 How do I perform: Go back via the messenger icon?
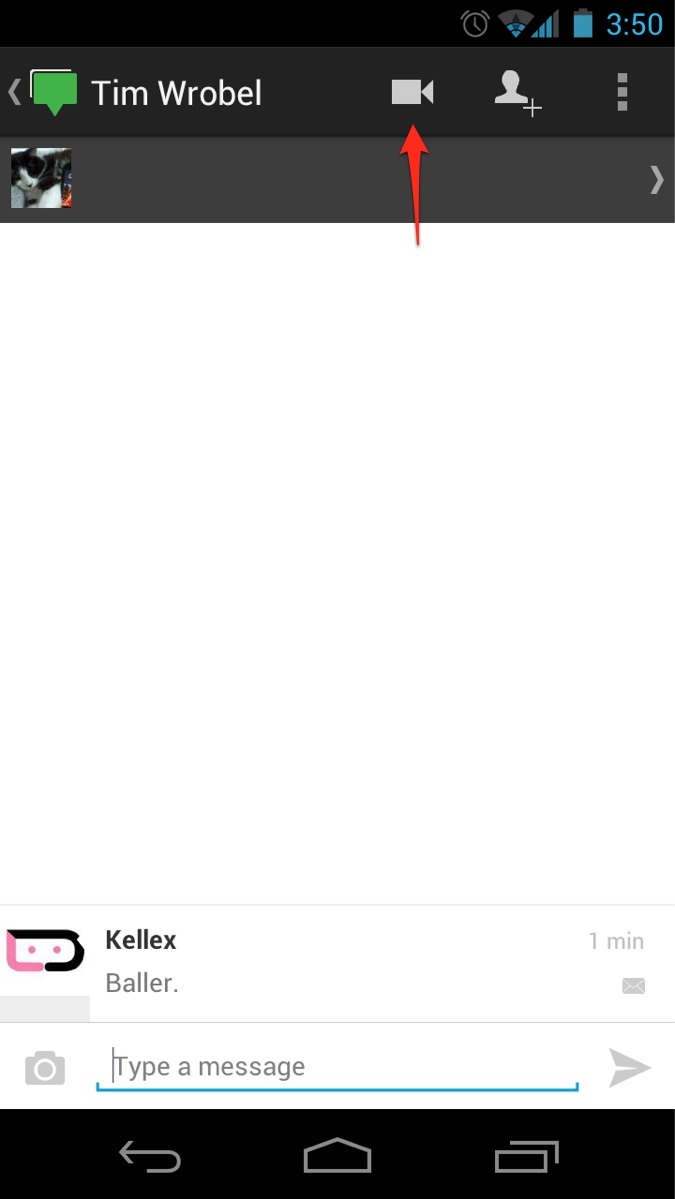coord(47,93)
